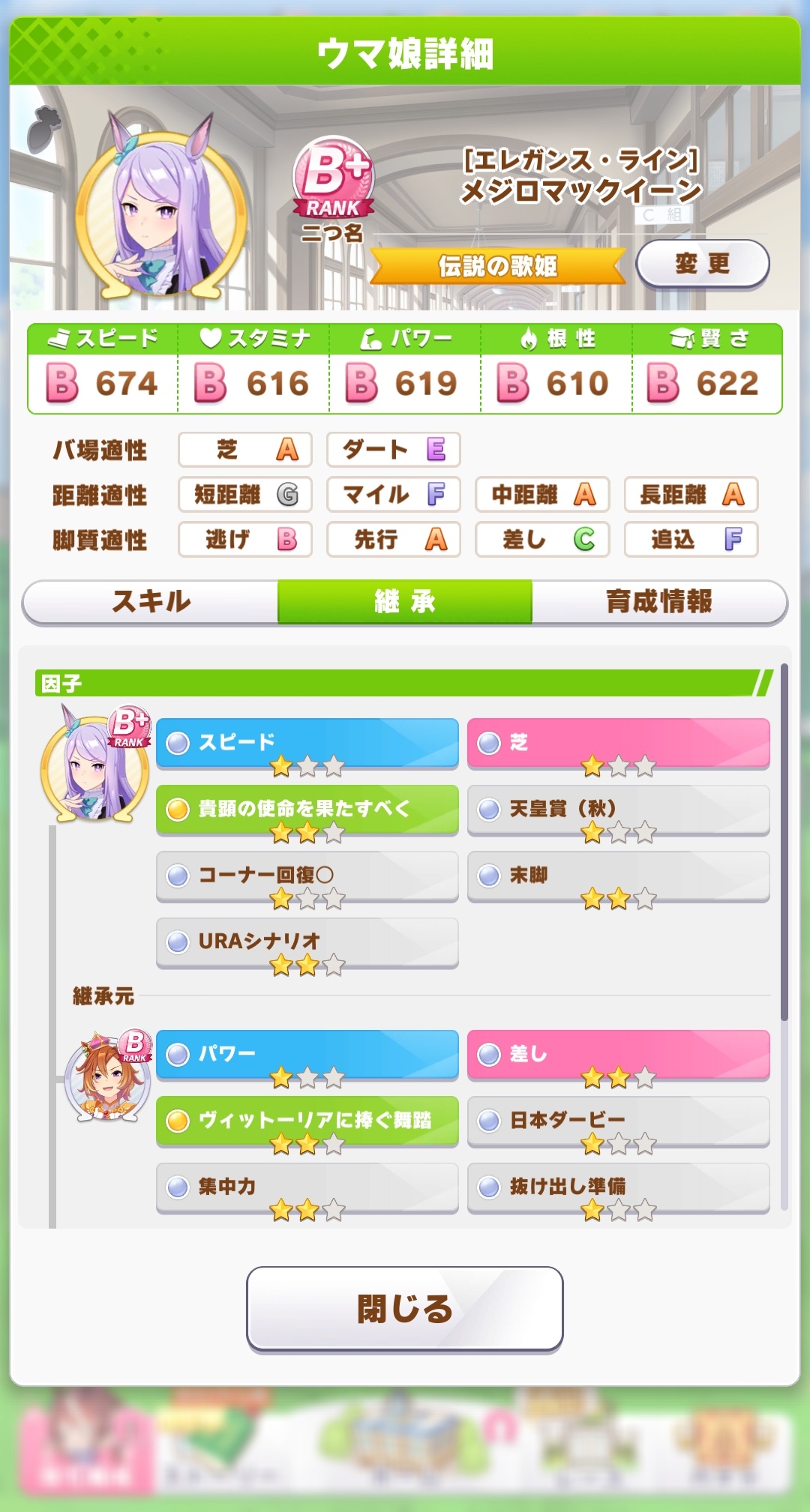This screenshot has width=810, height=1512.
Task: Open the 育成情報 tab
Action: click(x=658, y=601)
